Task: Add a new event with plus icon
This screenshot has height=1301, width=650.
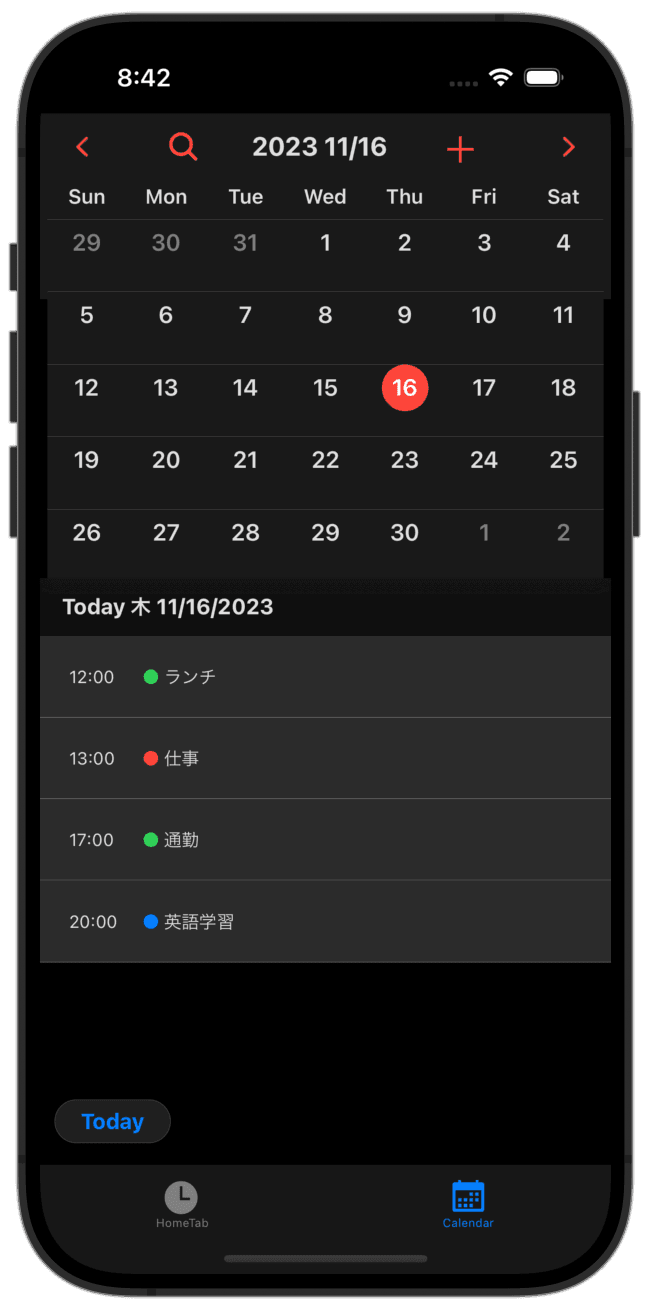Action: tap(460, 150)
